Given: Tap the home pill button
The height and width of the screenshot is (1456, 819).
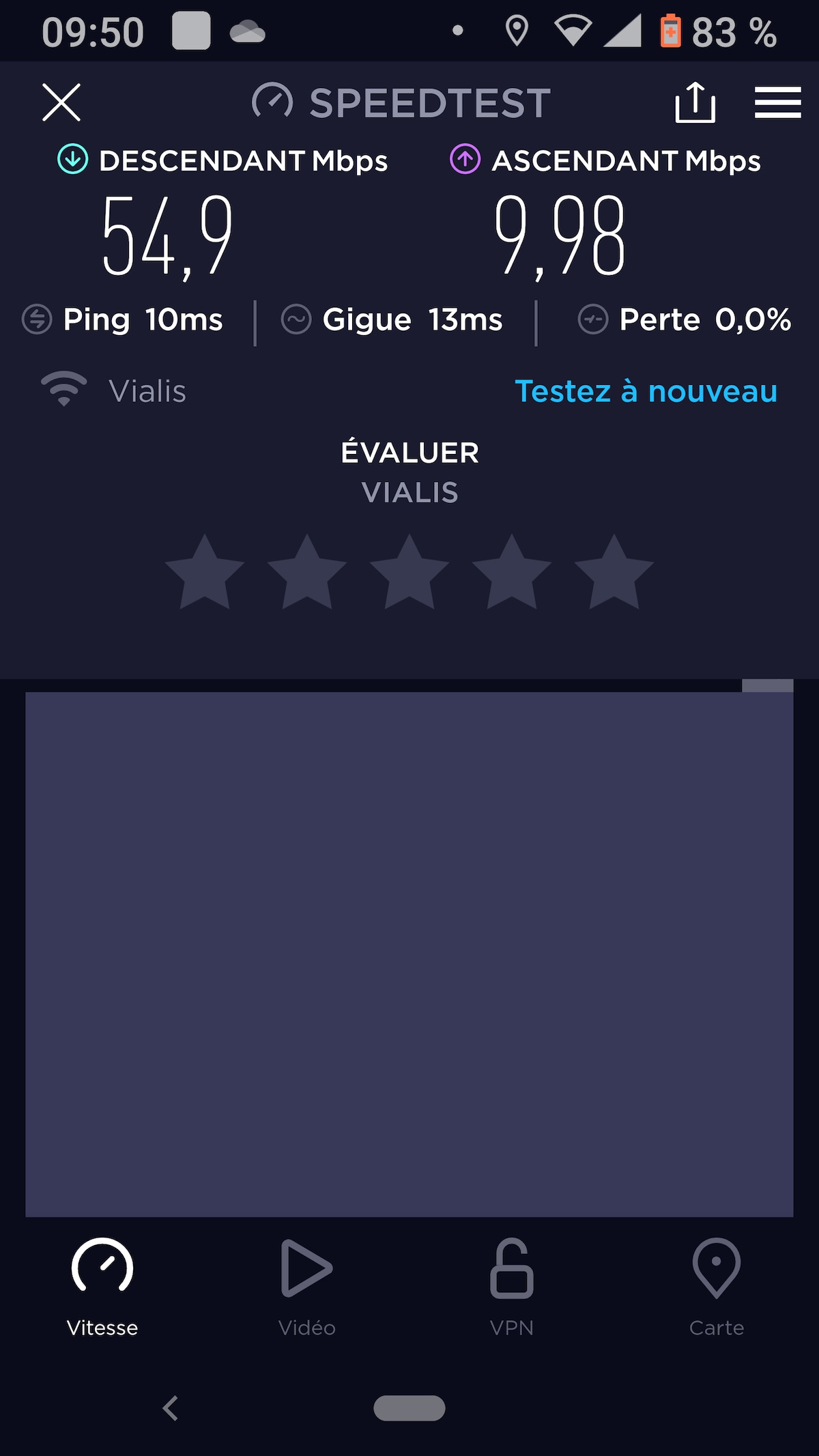Looking at the screenshot, I should [x=409, y=1408].
